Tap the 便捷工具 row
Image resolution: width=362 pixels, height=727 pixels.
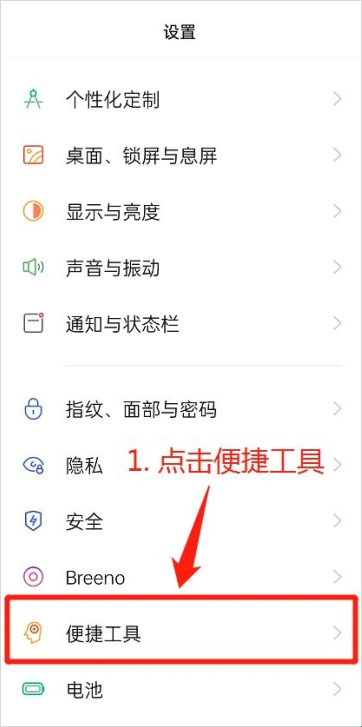[181, 633]
